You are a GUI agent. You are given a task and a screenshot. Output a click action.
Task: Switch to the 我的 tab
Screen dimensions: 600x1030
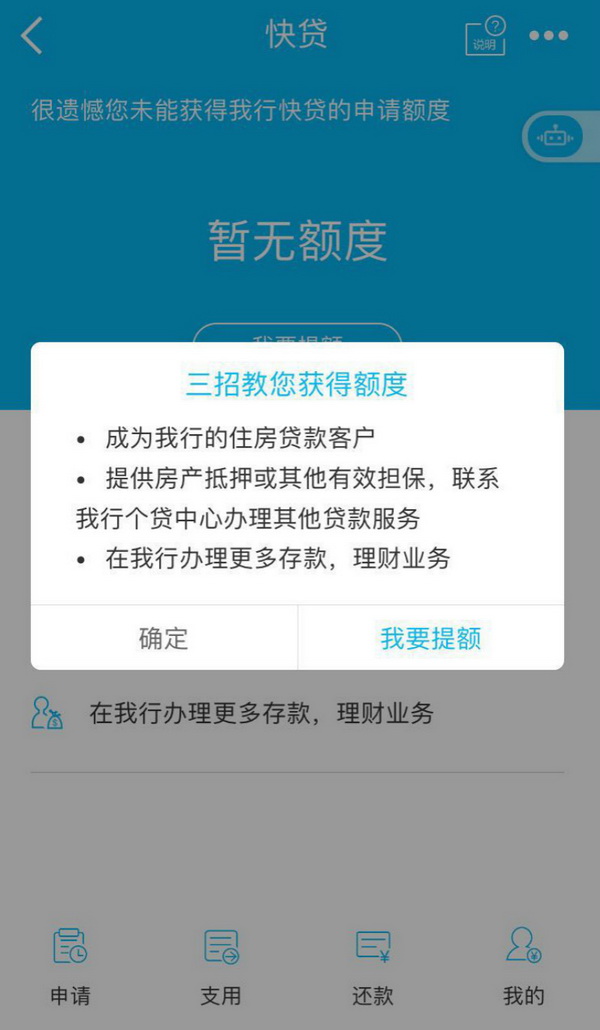(523, 964)
